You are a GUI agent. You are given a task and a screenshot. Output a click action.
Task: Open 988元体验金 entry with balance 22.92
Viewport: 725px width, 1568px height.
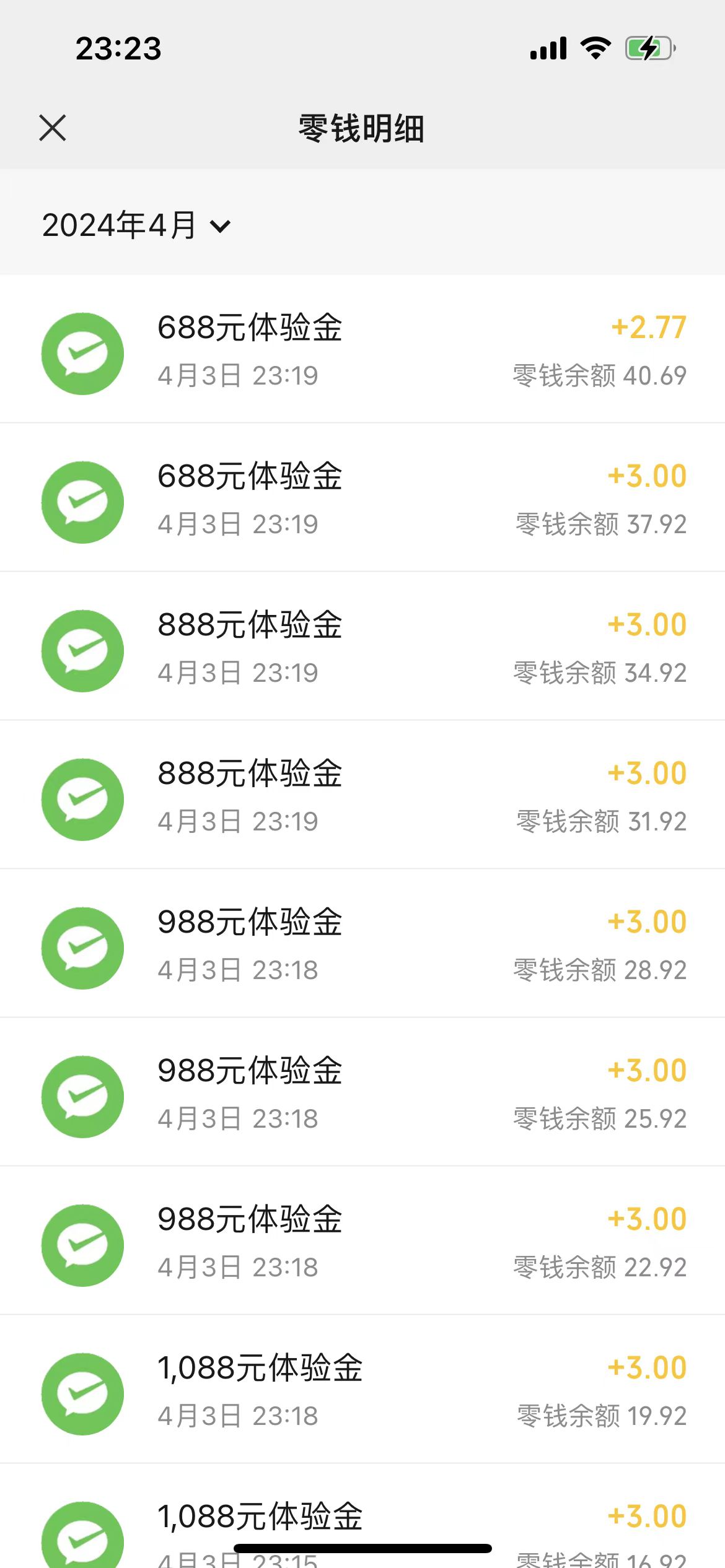tap(362, 1241)
